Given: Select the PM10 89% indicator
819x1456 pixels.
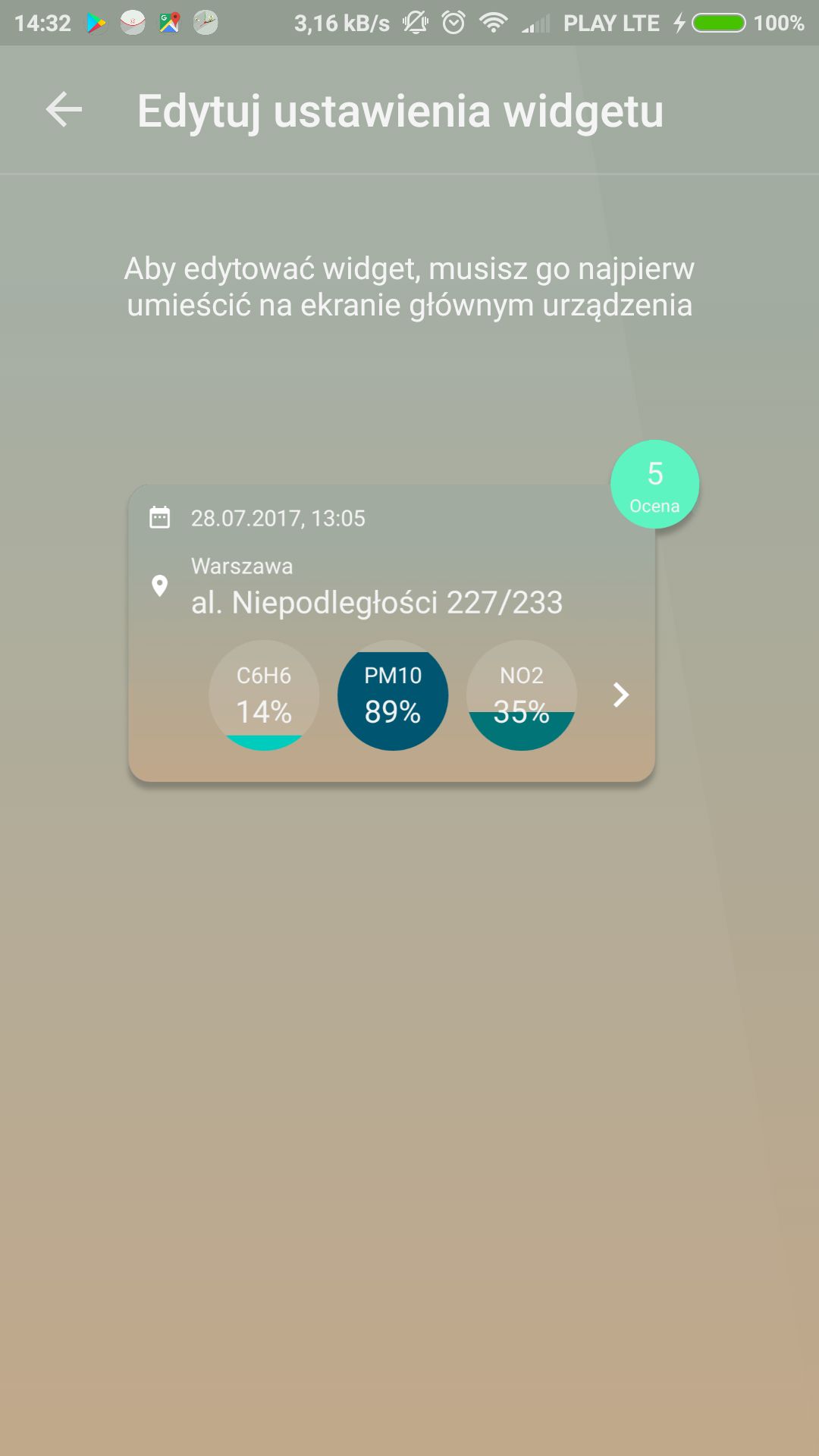Looking at the screenshot, I should (x=393, y=695).
